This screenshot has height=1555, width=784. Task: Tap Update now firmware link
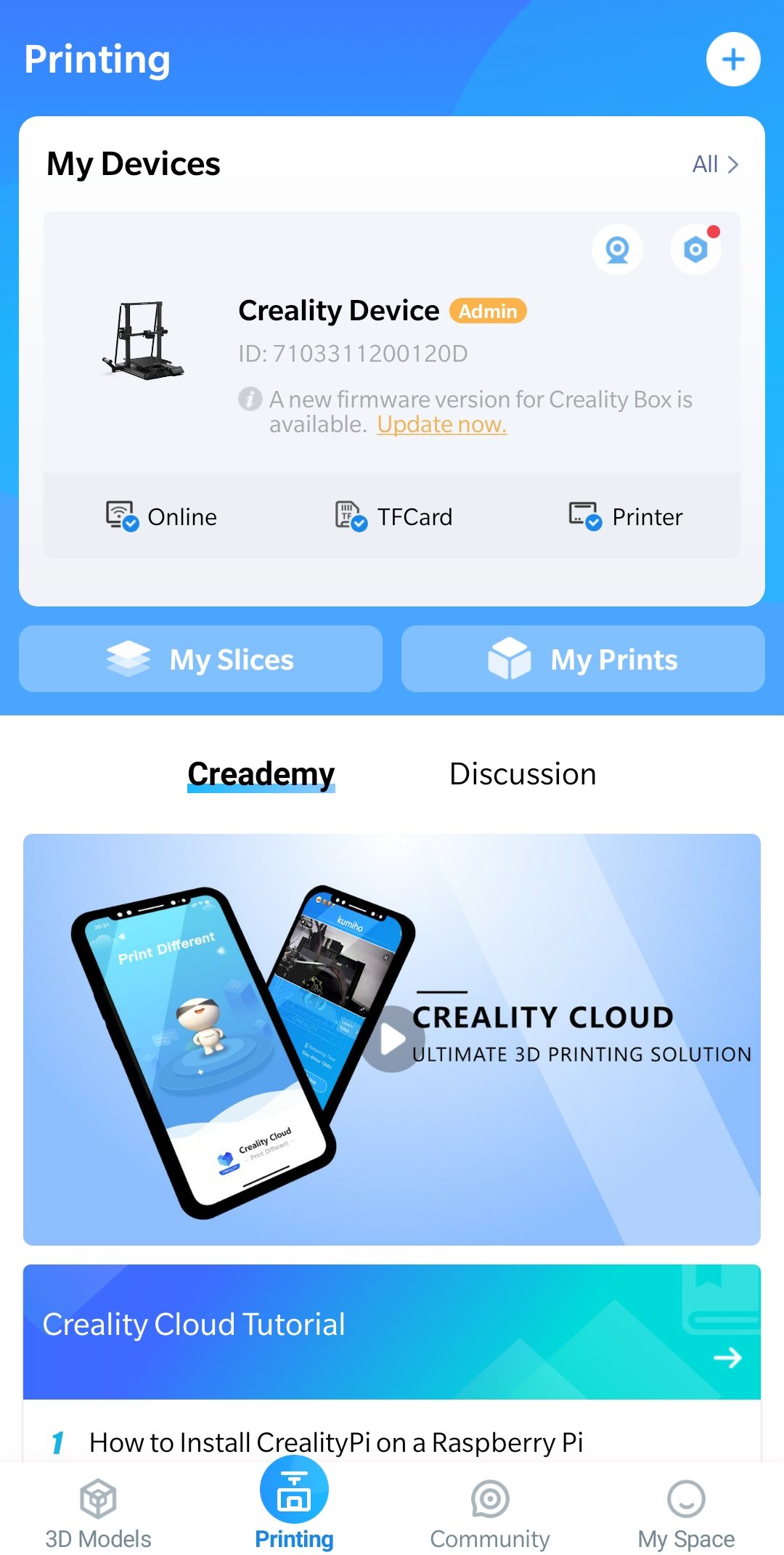[441, 424]
